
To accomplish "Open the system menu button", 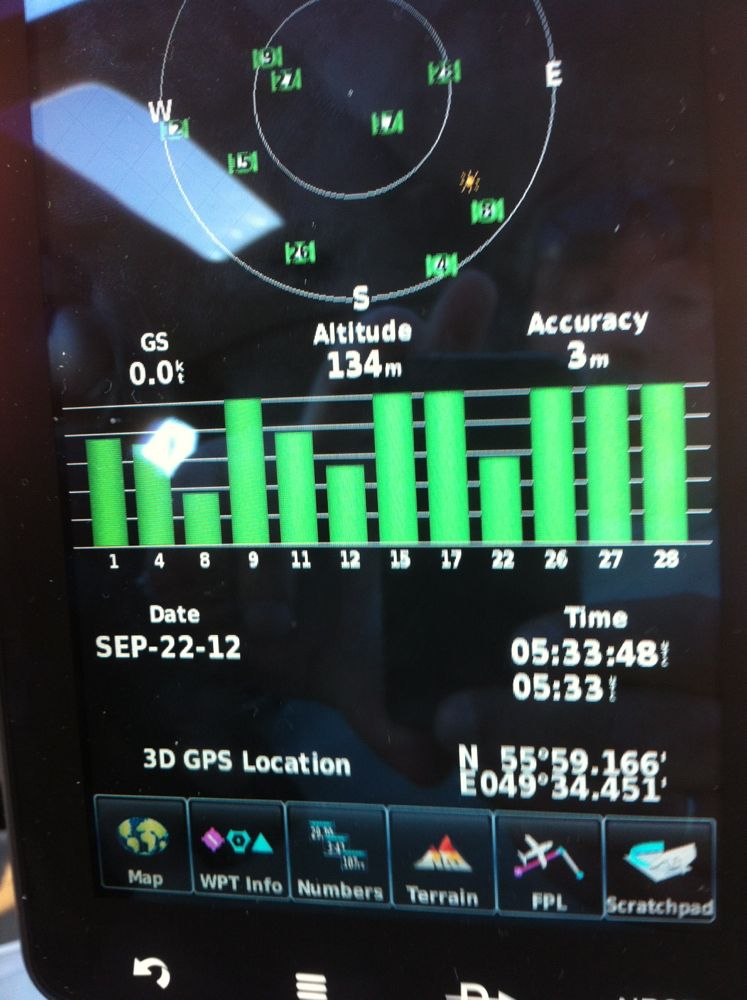I will (313, 984).
